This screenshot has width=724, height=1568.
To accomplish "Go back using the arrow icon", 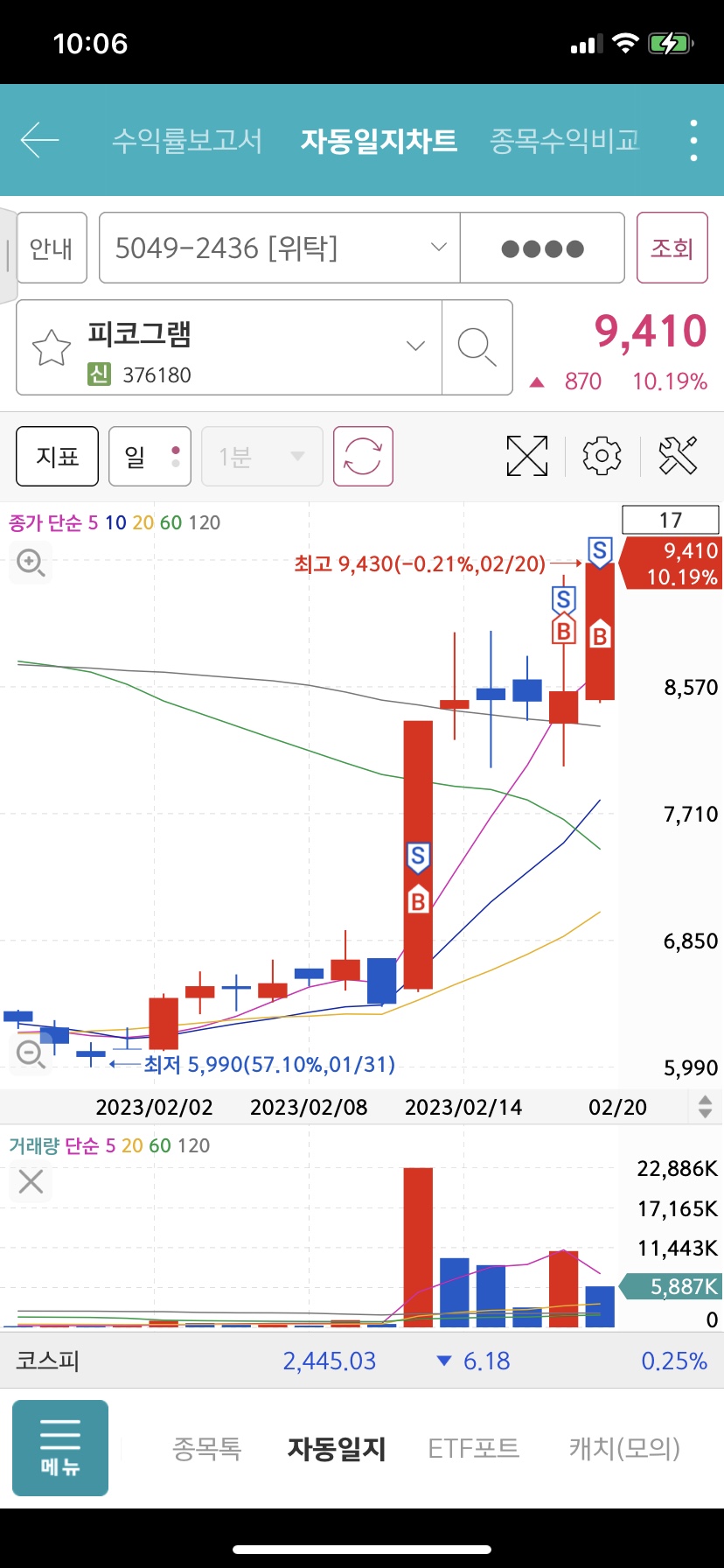I will click(x=39, y=140).
